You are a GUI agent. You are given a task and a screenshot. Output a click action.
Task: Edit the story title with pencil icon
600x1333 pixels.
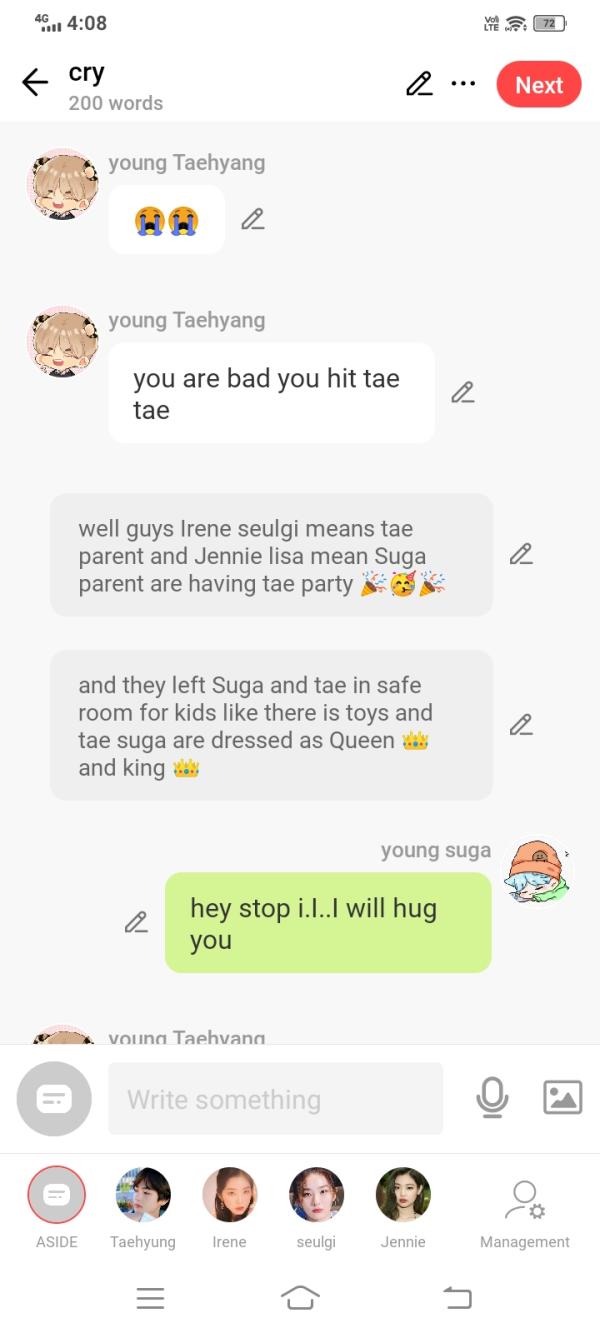click(419, 84)
